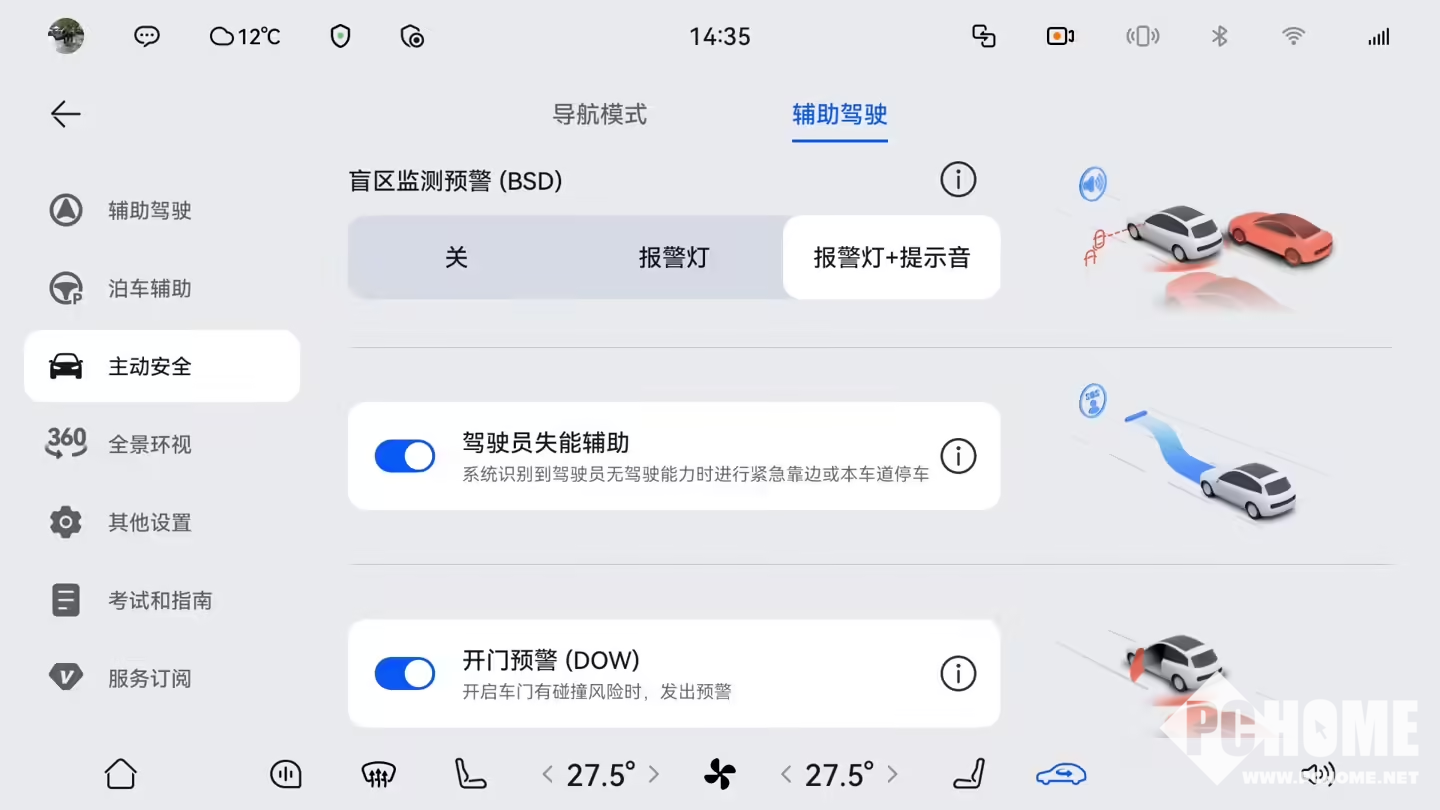Open info for 盲区监测预警 (BSD)
The width and height of the screenshot is (1440, 810).
[x=957, y=180]
